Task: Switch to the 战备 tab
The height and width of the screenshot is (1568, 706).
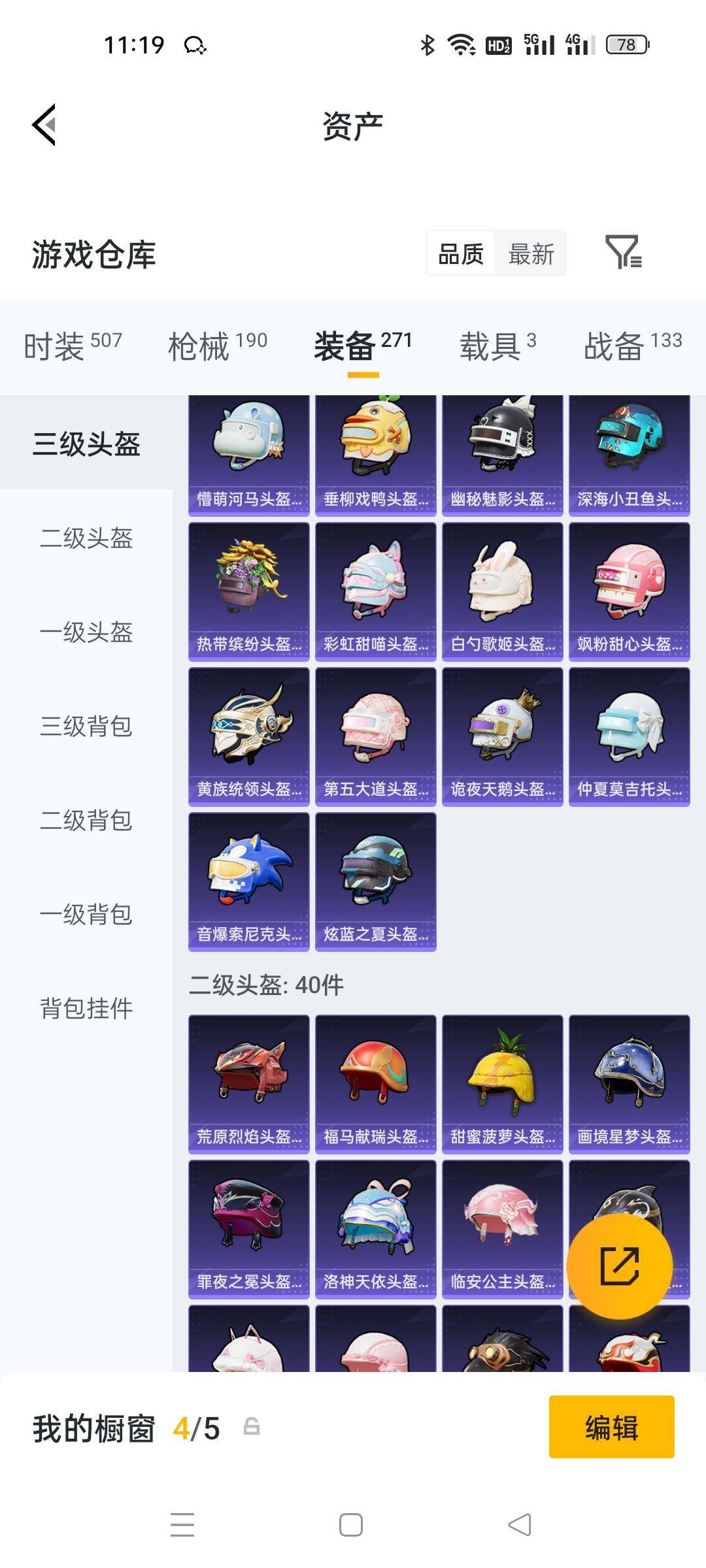Action: click(x=632, y=345)
